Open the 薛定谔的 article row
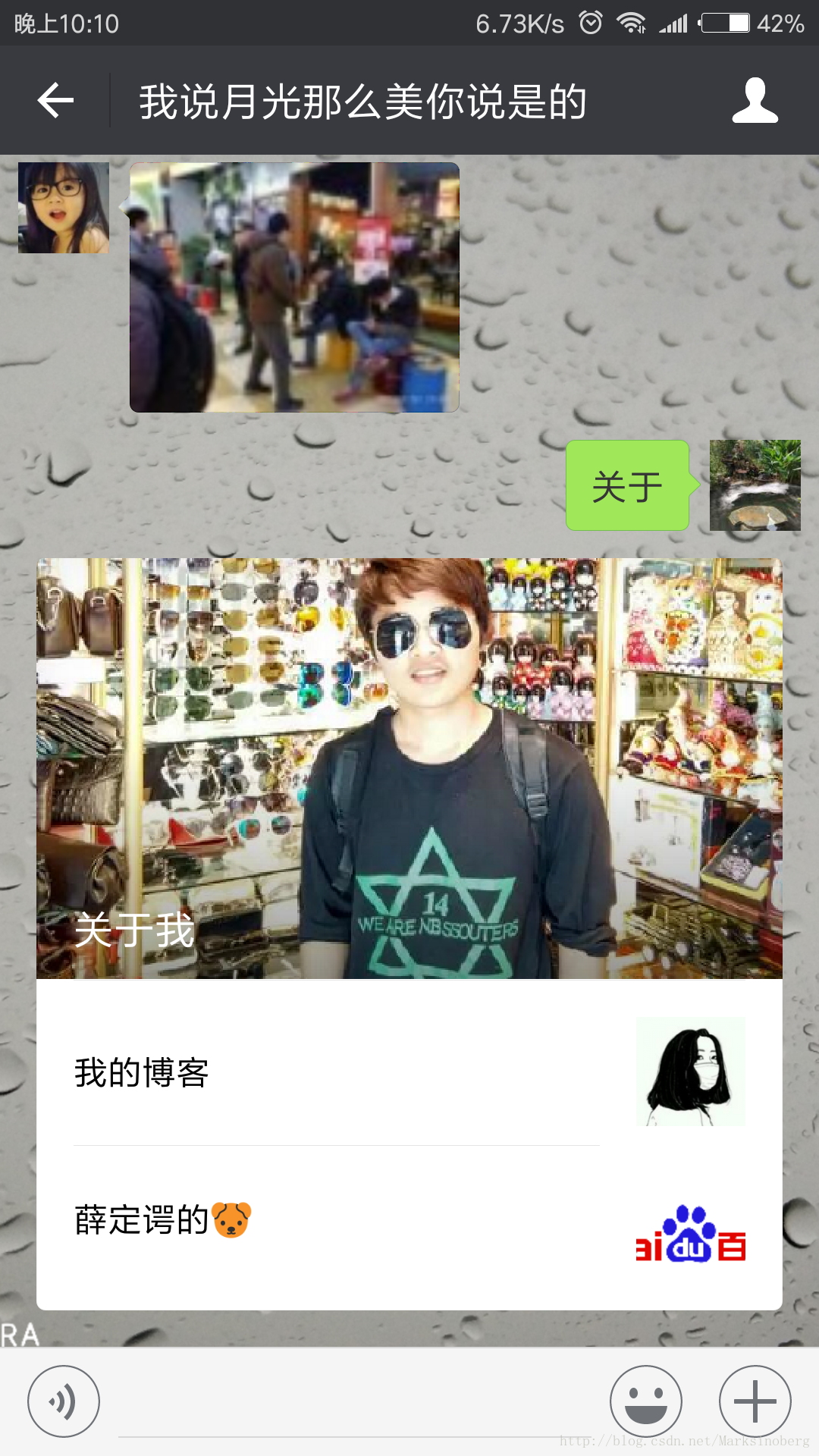Screen dimensions: 819x1456 coord(409,1221)
